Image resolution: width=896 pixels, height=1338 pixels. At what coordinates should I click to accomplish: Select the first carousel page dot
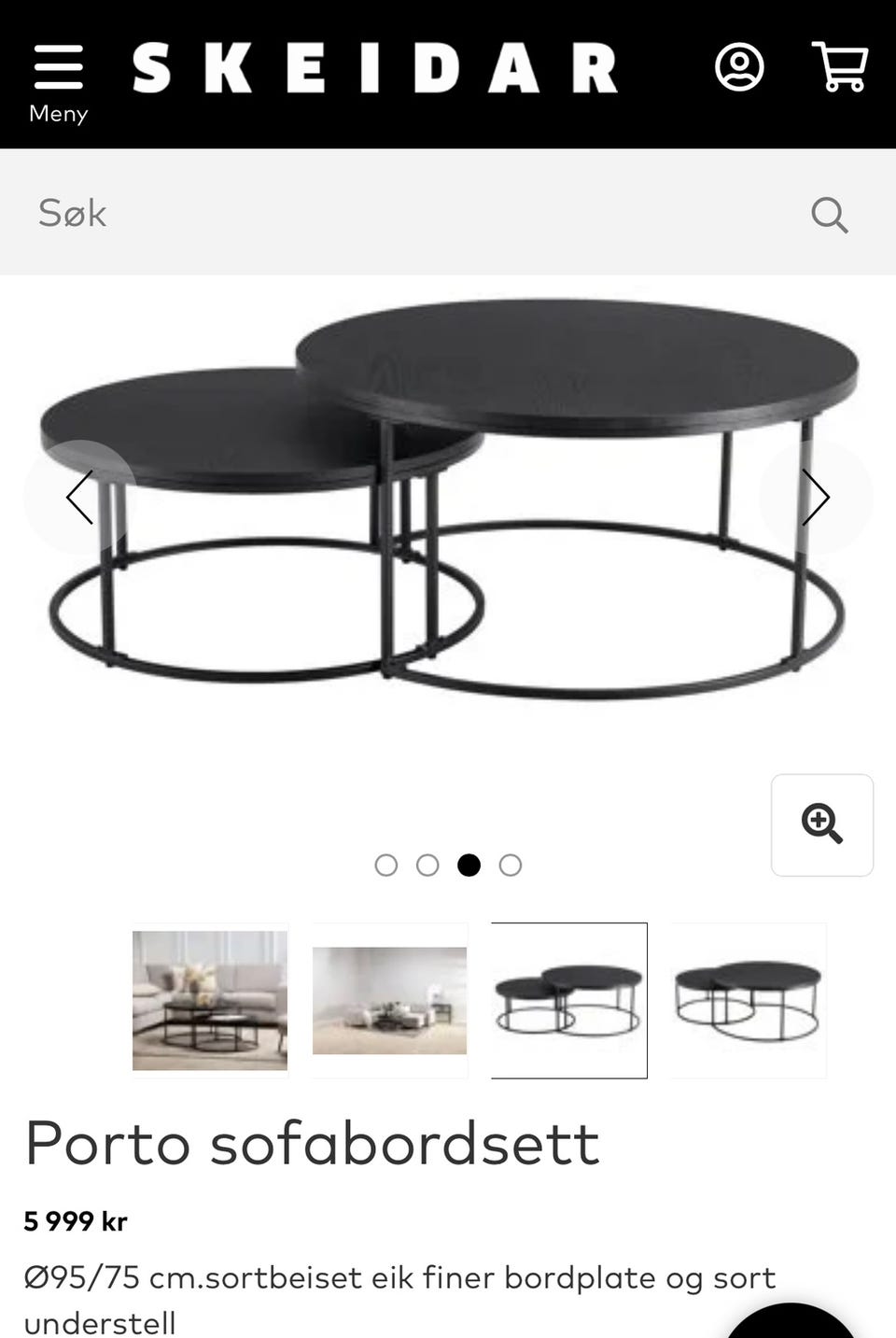point(385,866)
